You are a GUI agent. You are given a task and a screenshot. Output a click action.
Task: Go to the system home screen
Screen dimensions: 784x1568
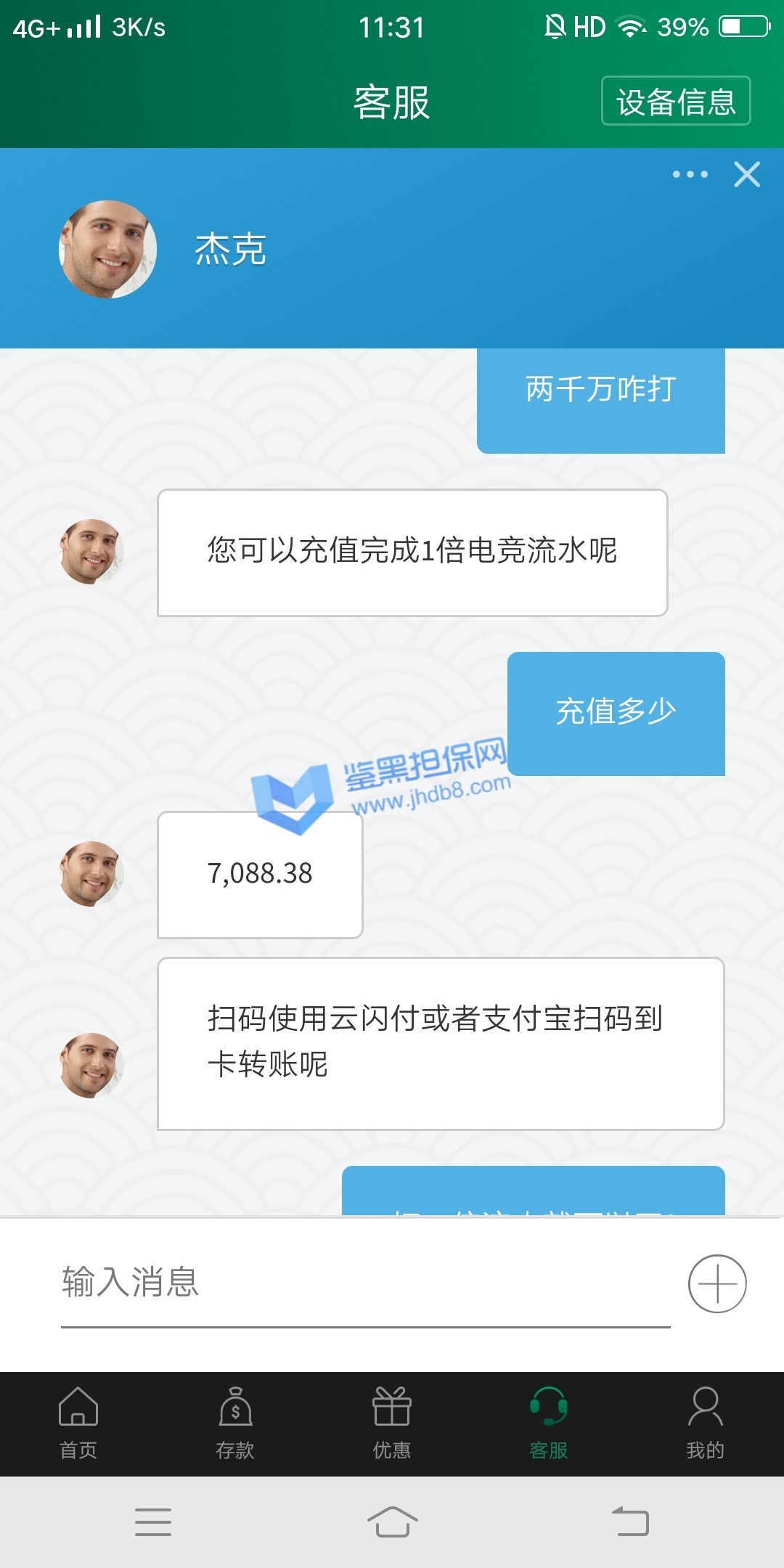pos(392,1522)
